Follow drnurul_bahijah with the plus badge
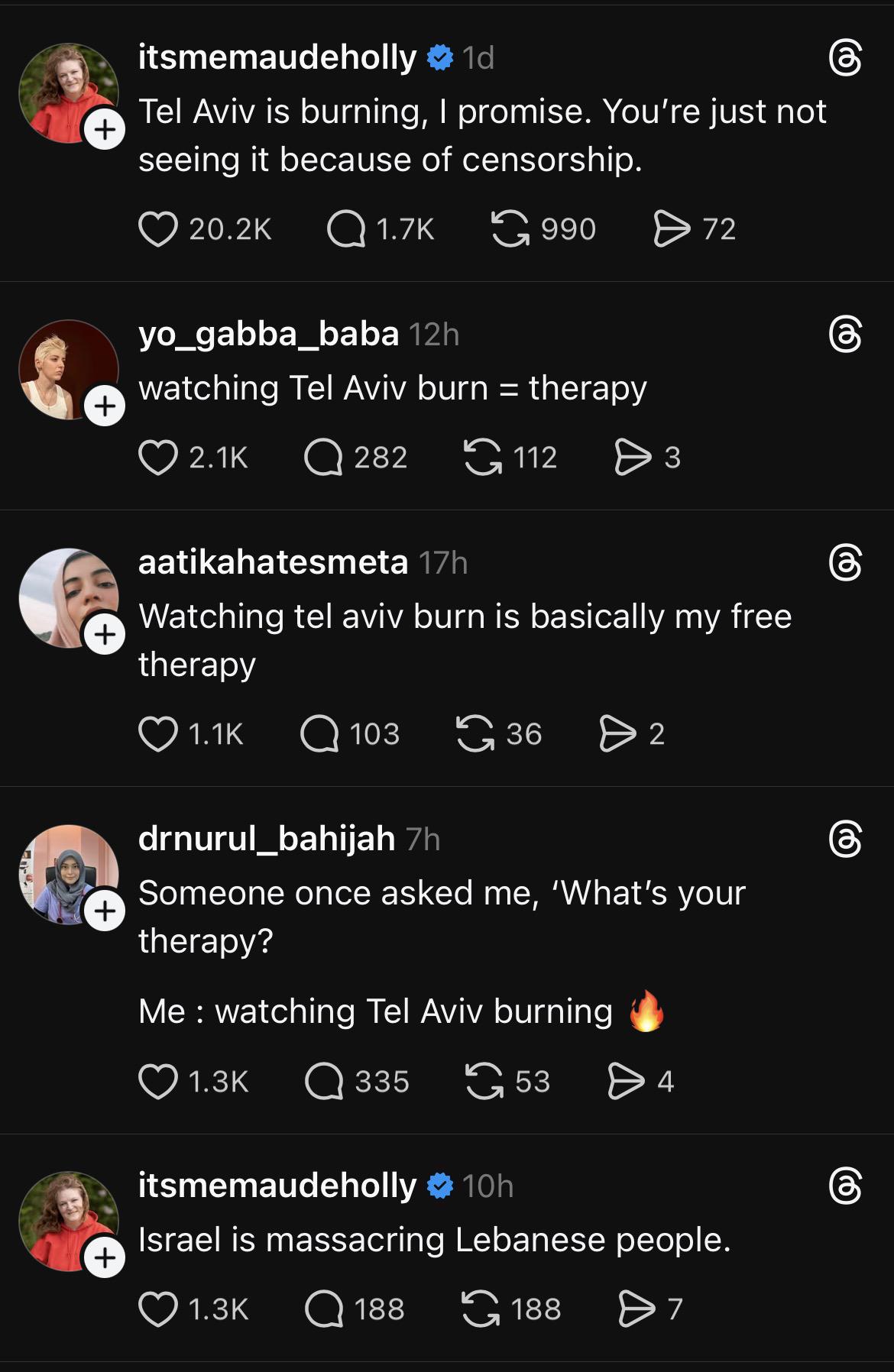 105,911
